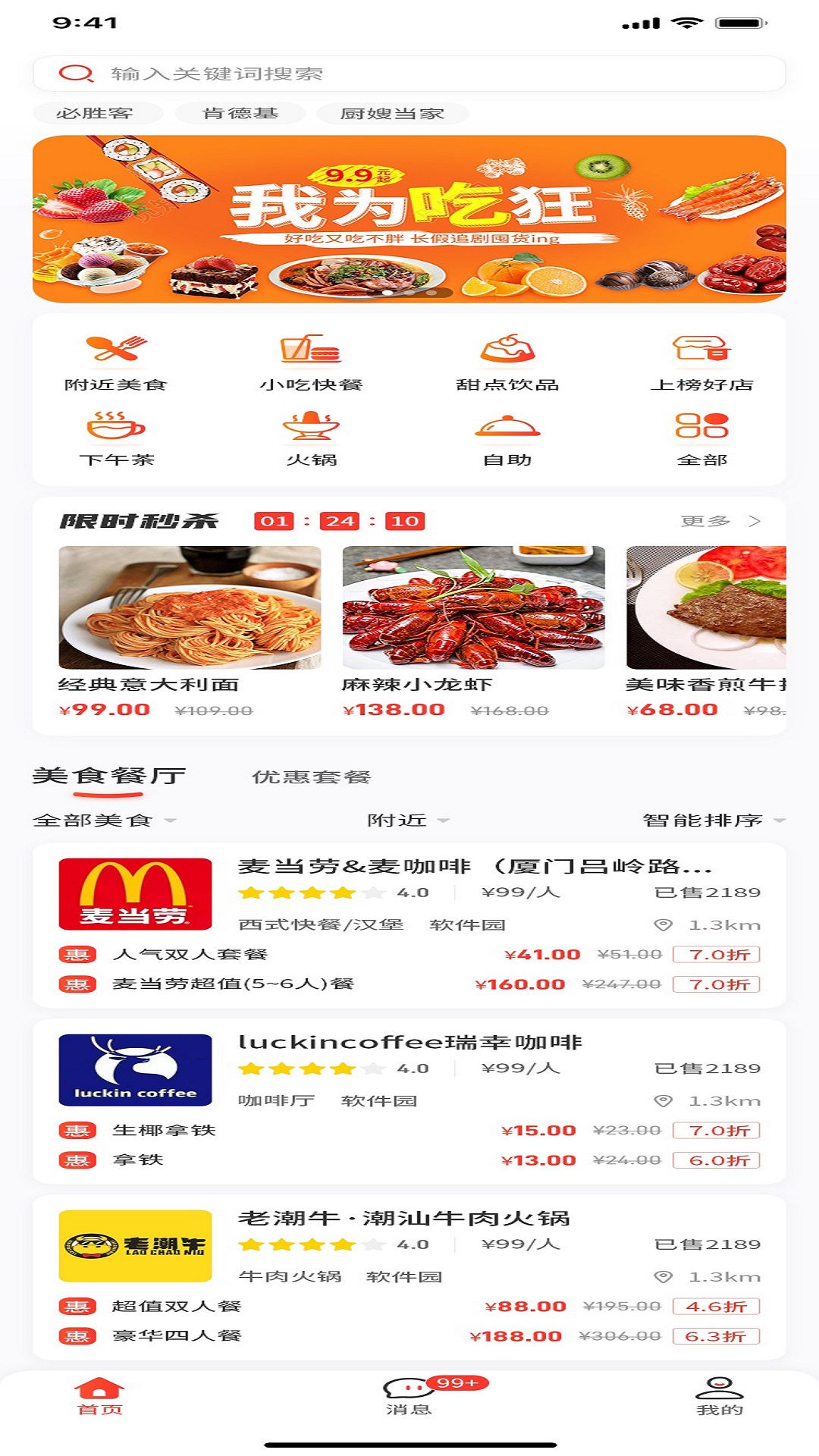819x1456 pixels.
Task: Expand the 智能排序 sort dropdown
Action: point(714,821)
